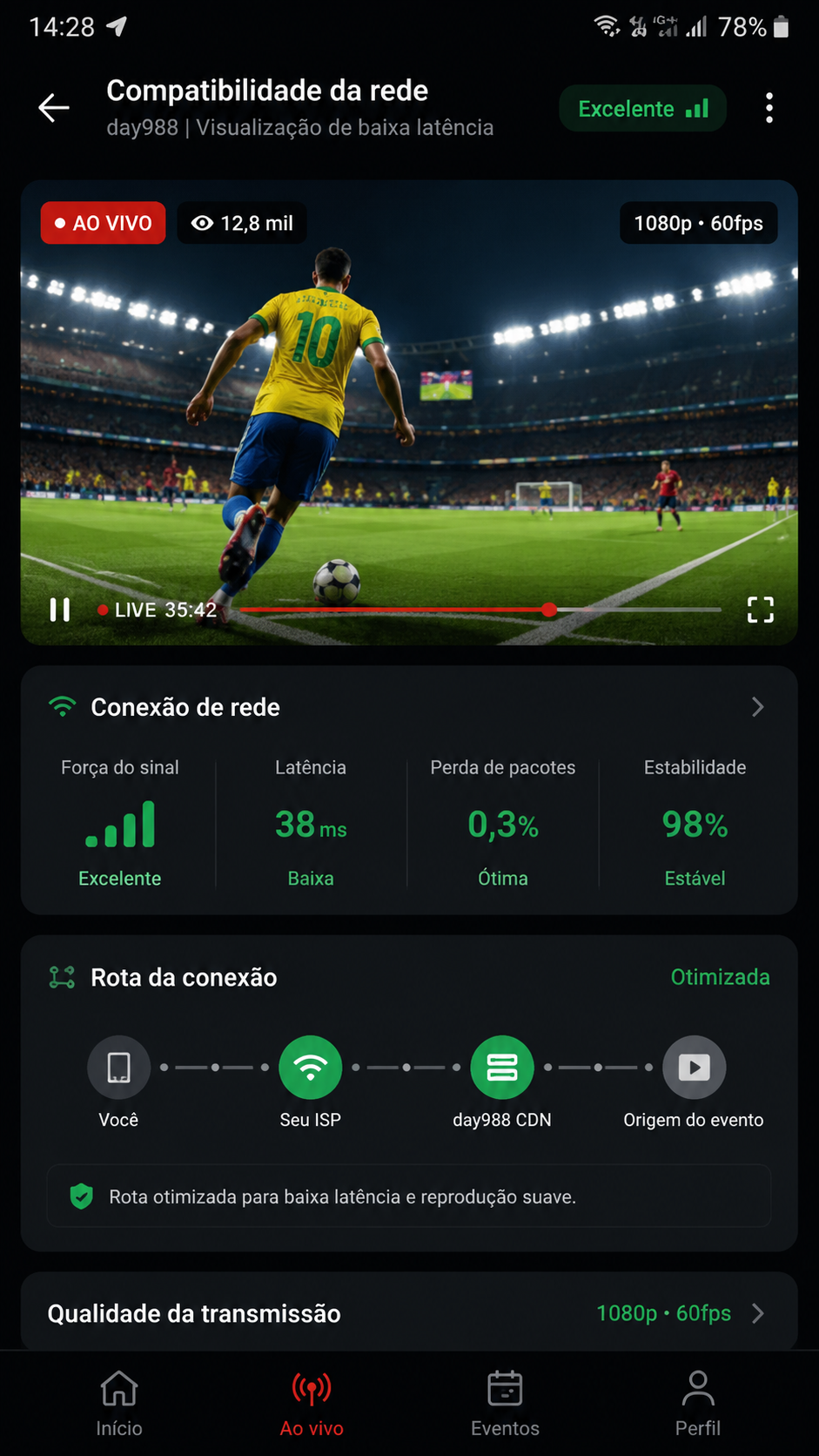This screenshot has width=819, height=1456.
Task: Pause the live stream
Action: click(60, 610)
